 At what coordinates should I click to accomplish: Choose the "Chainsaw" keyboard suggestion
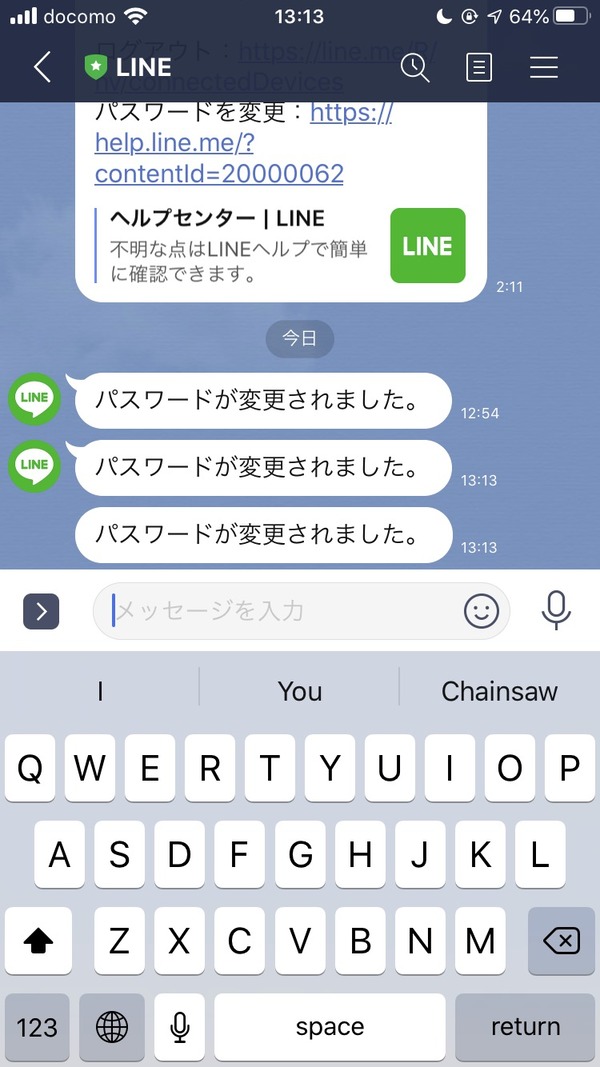click(x=499, y=691)
